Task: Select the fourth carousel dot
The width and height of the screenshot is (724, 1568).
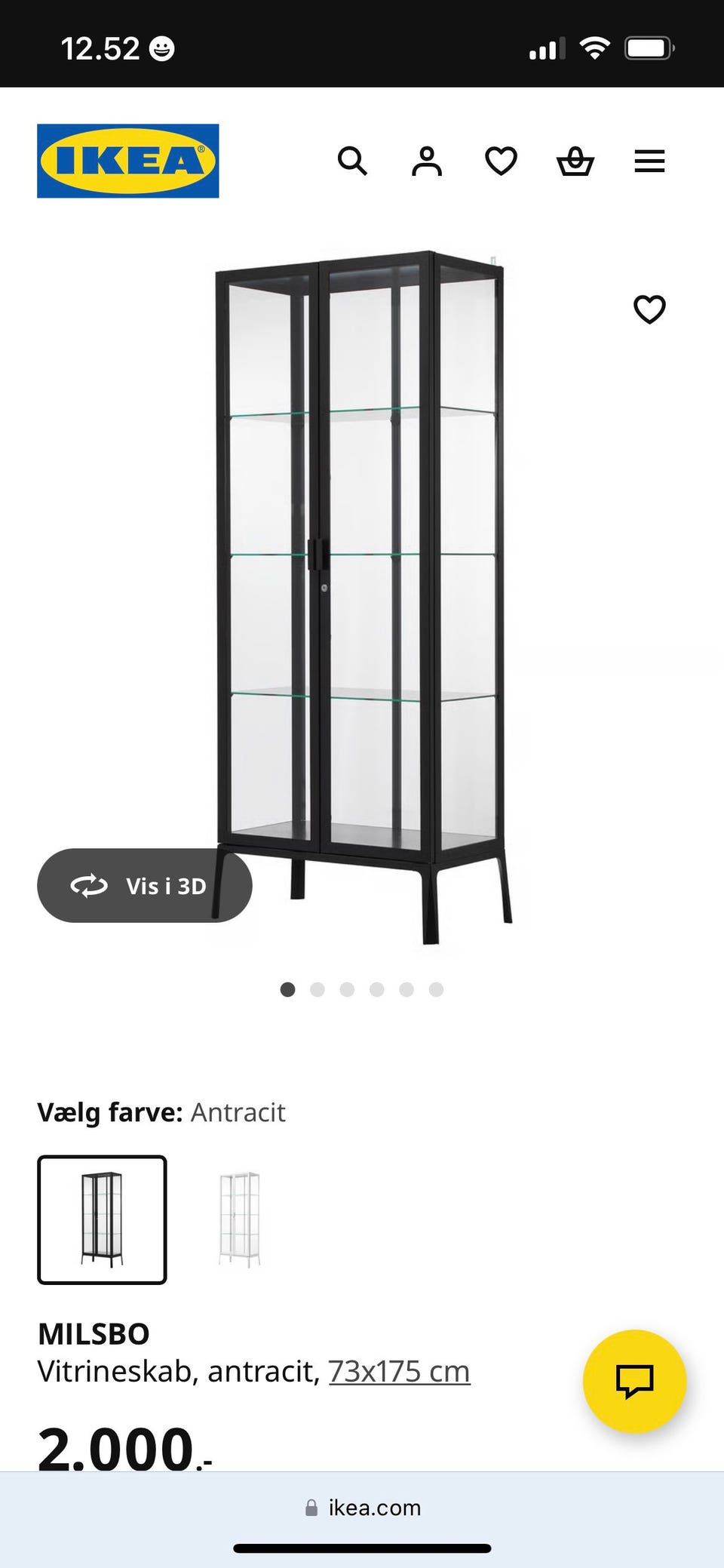Action: (x=376, y=989)
